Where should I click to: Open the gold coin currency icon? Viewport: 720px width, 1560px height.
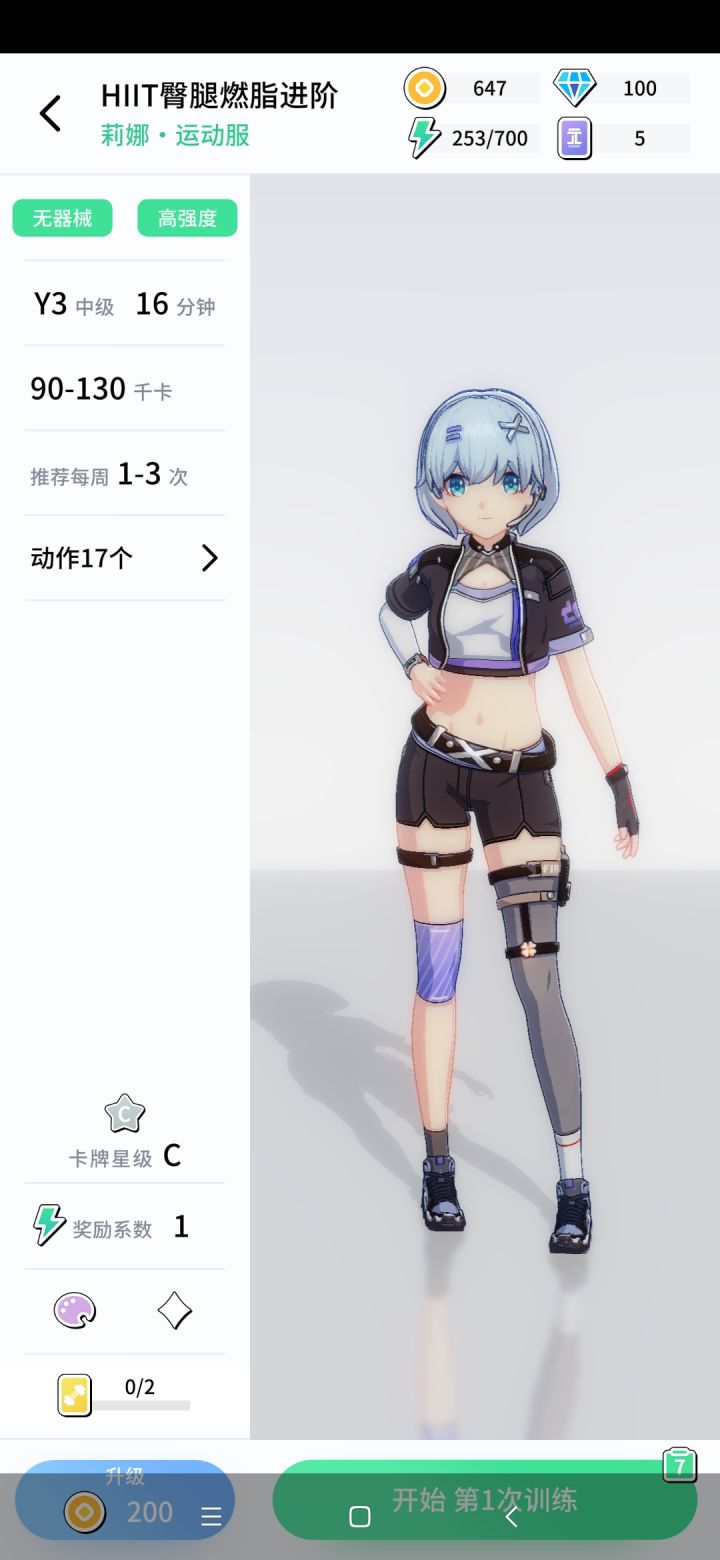tap(423, 88)
